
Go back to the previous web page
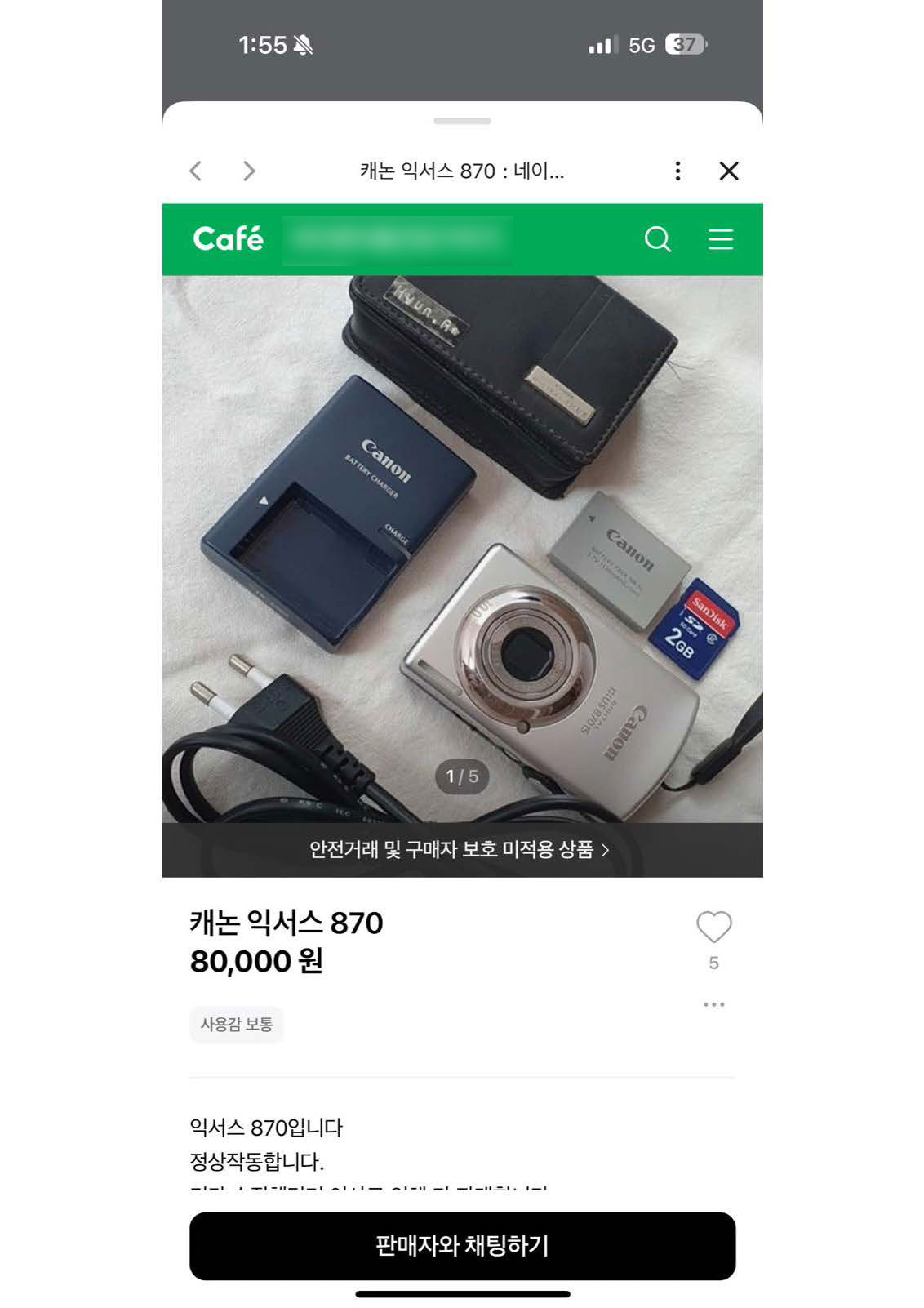(x=196, y=171)
